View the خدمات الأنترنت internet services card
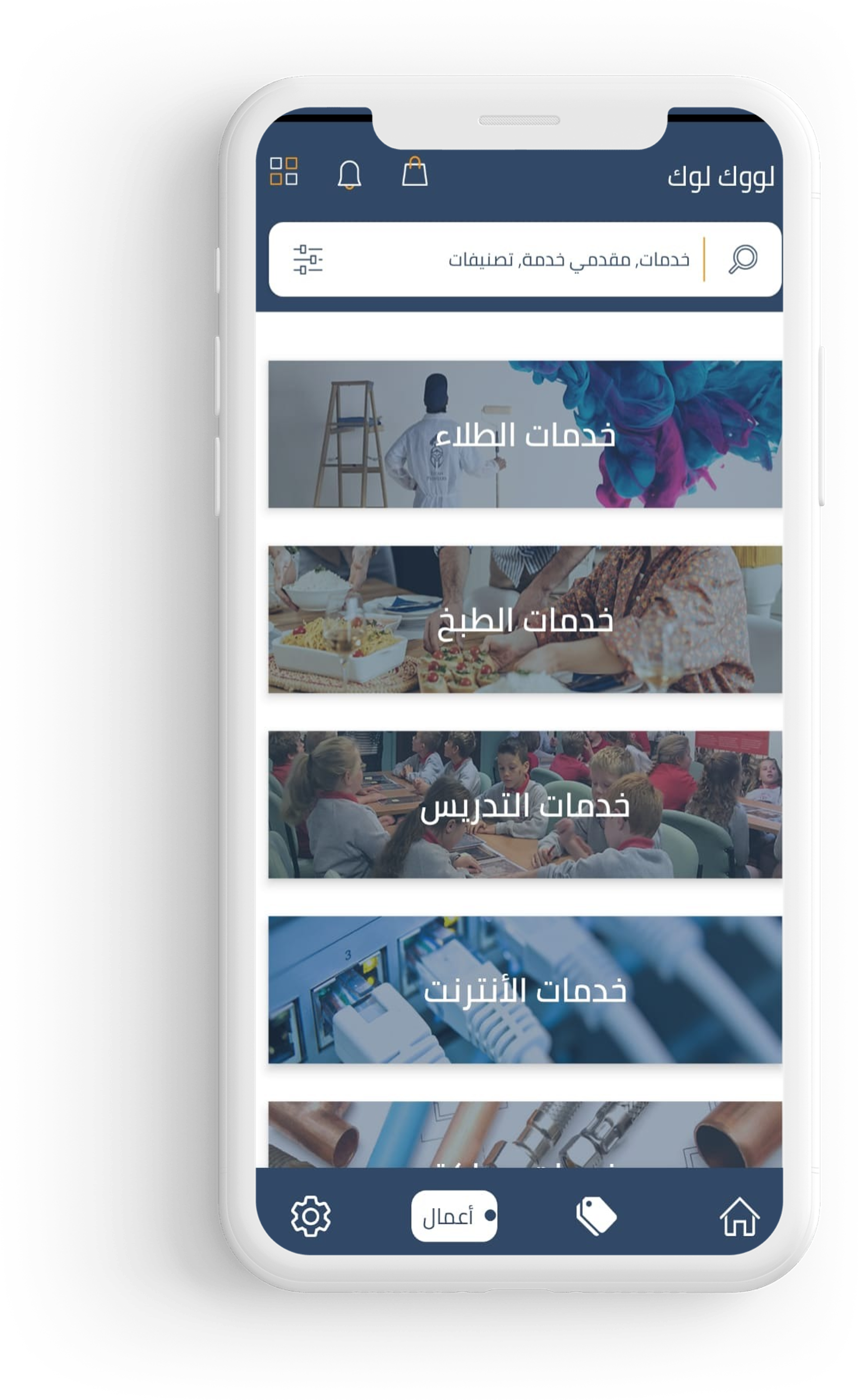Image resolution: width=858 pixels, height=1400 pixels. point(525,990)
